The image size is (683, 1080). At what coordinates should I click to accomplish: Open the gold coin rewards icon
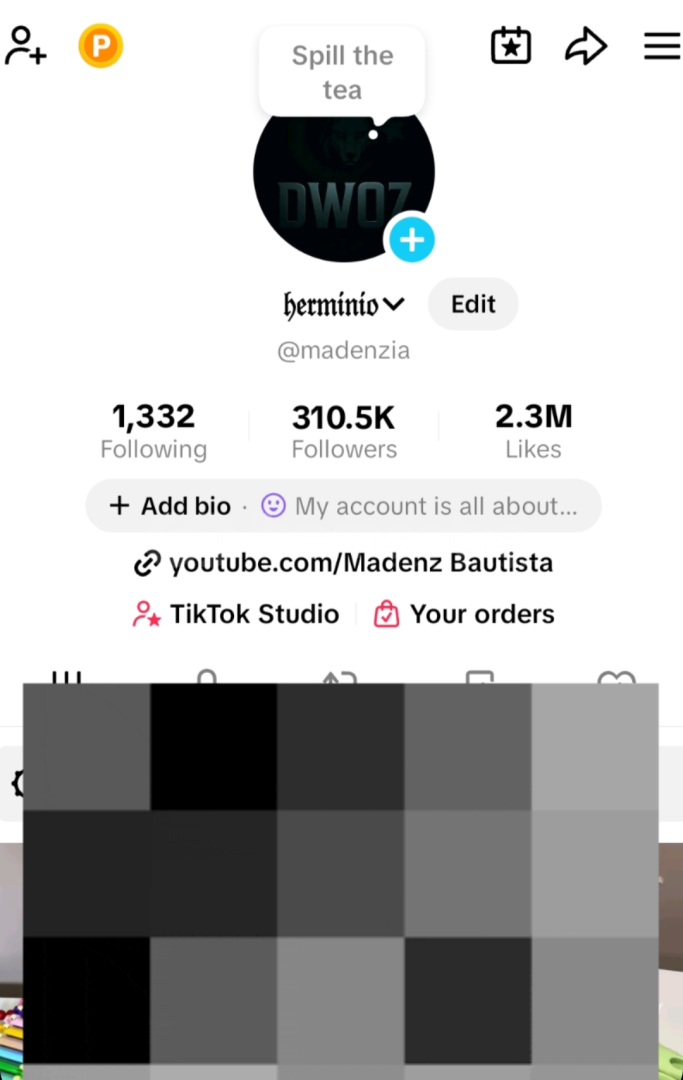coord(100,46)
